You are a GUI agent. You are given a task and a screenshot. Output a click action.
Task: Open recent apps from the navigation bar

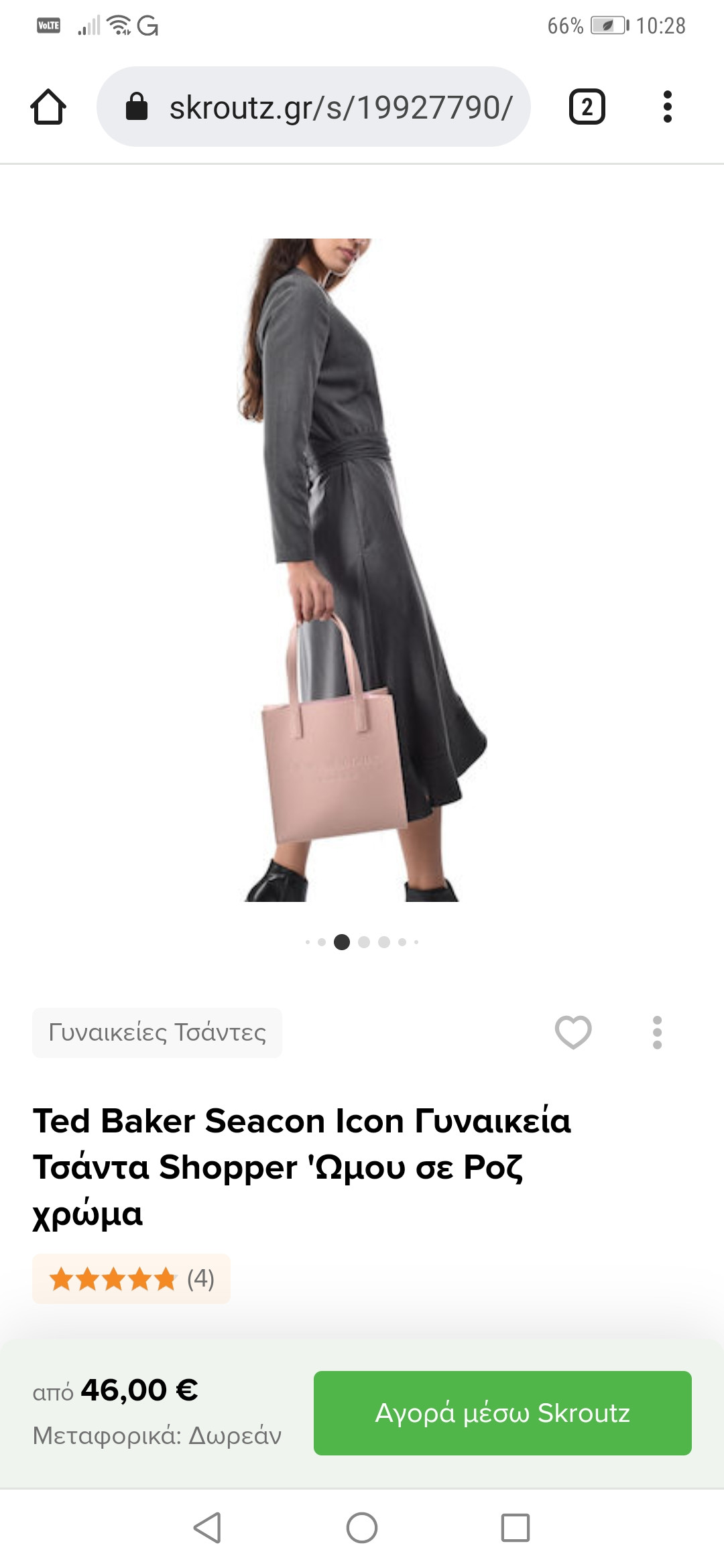coord(515,1528)
